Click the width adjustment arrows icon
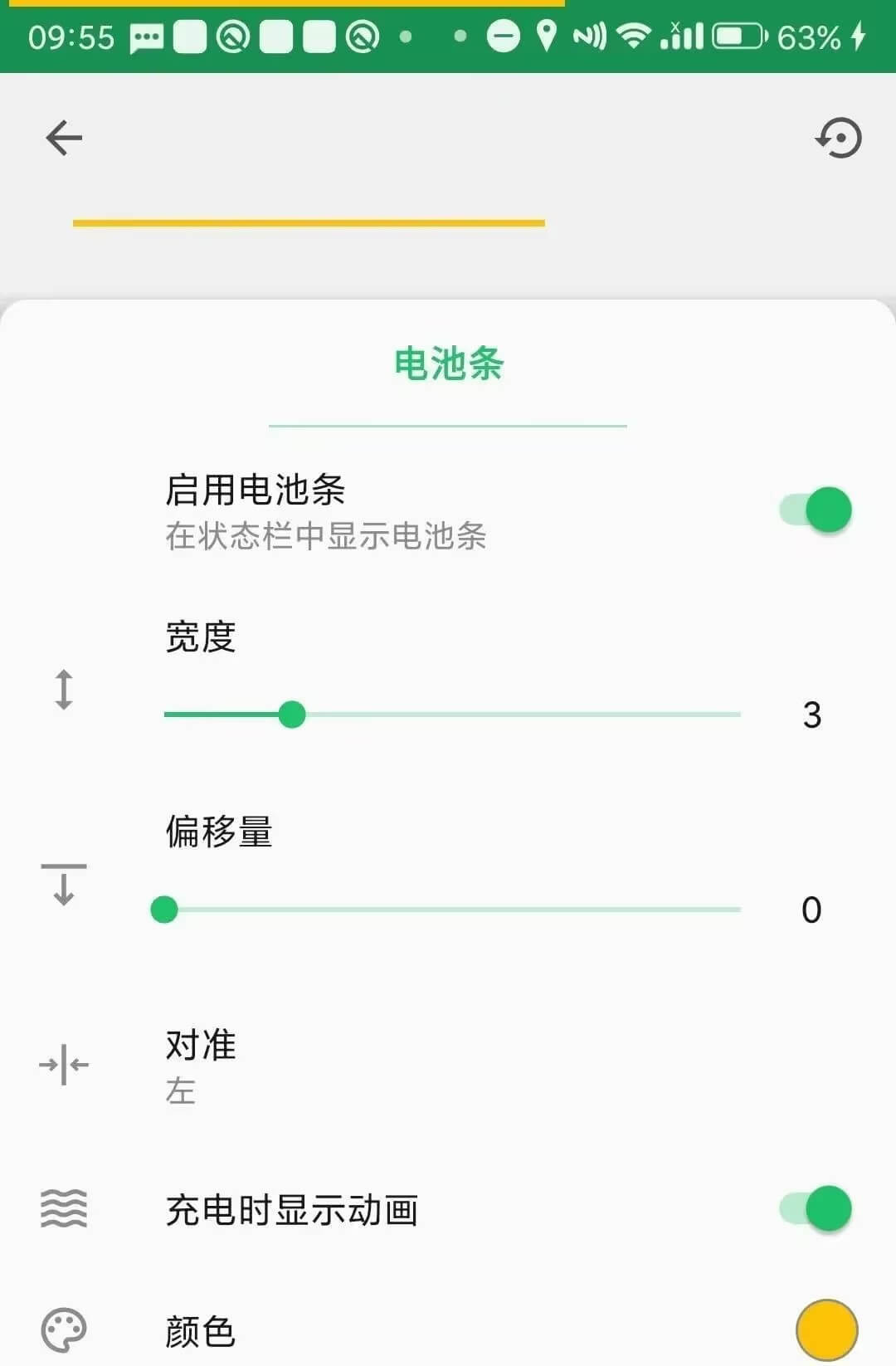Image resolution: width=896 pixels, height=1366 pixels. click(x=65, y=690)
